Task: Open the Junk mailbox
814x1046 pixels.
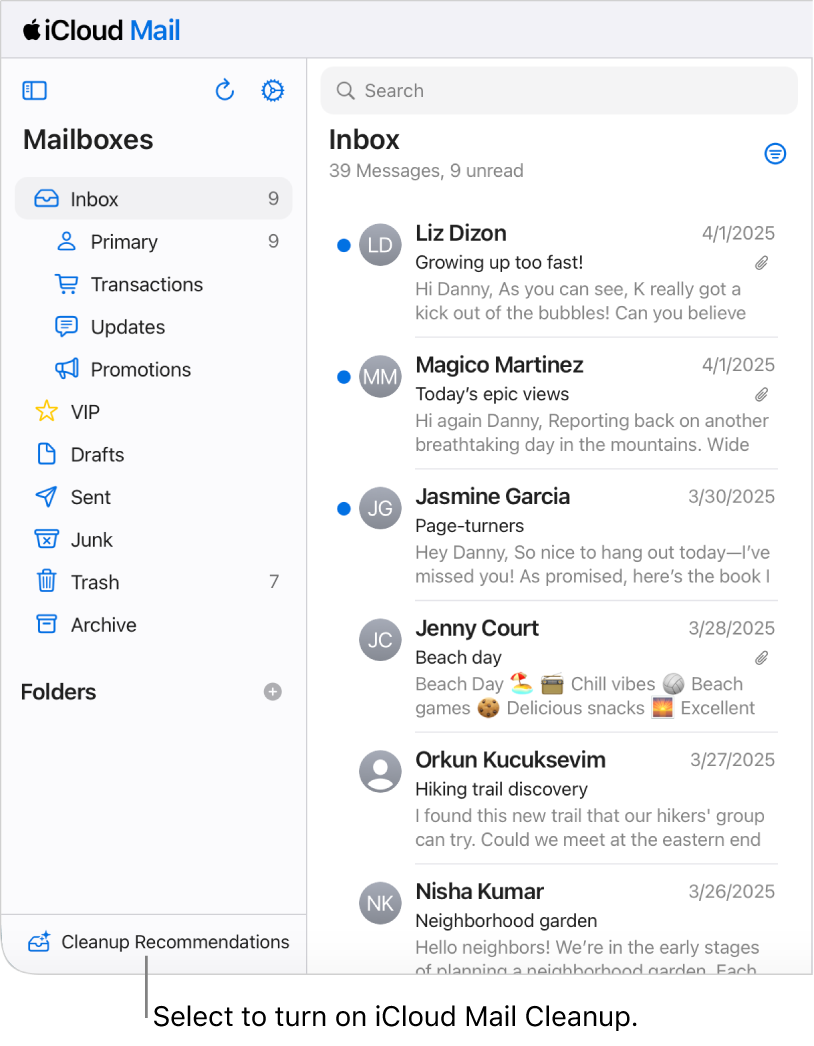Action: [91, 540]
